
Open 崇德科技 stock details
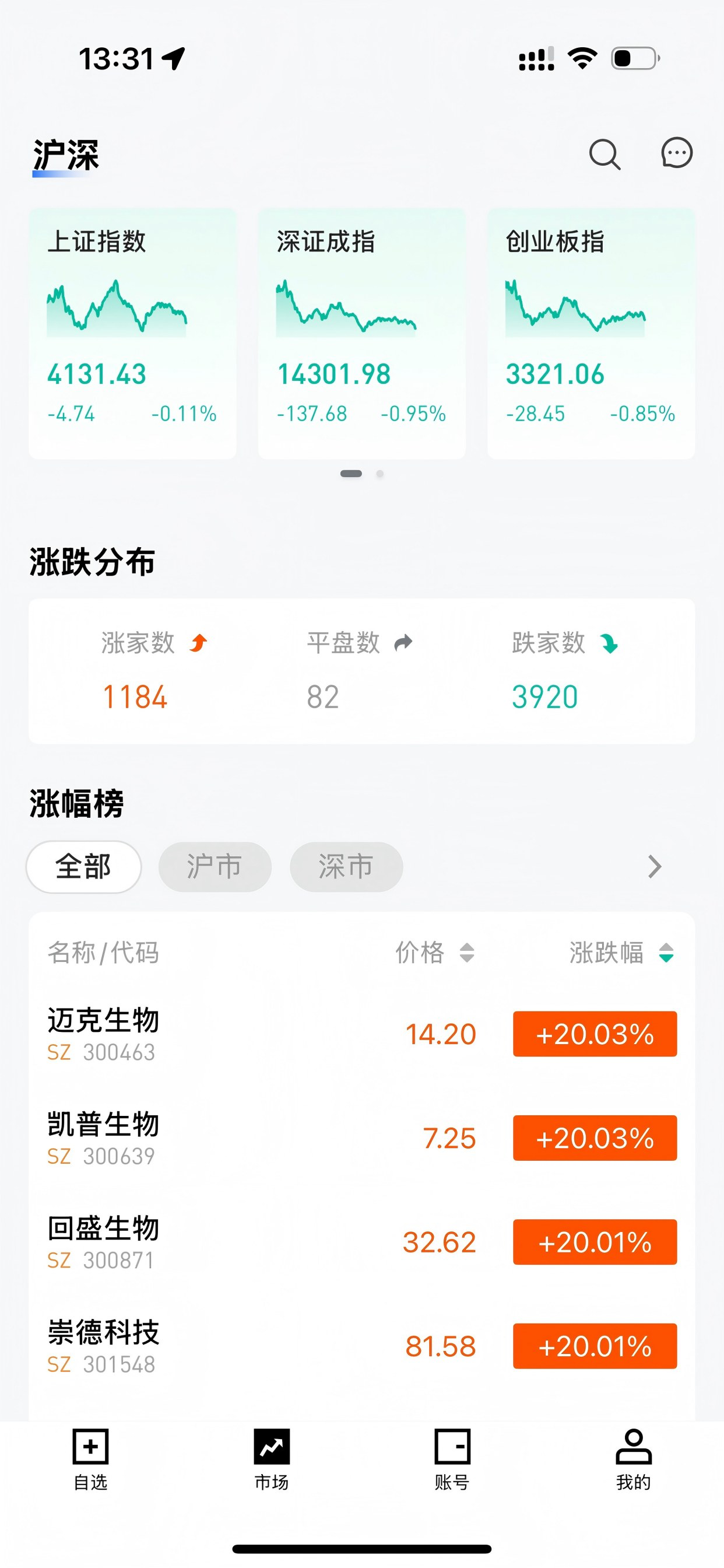click(362, 1346)
